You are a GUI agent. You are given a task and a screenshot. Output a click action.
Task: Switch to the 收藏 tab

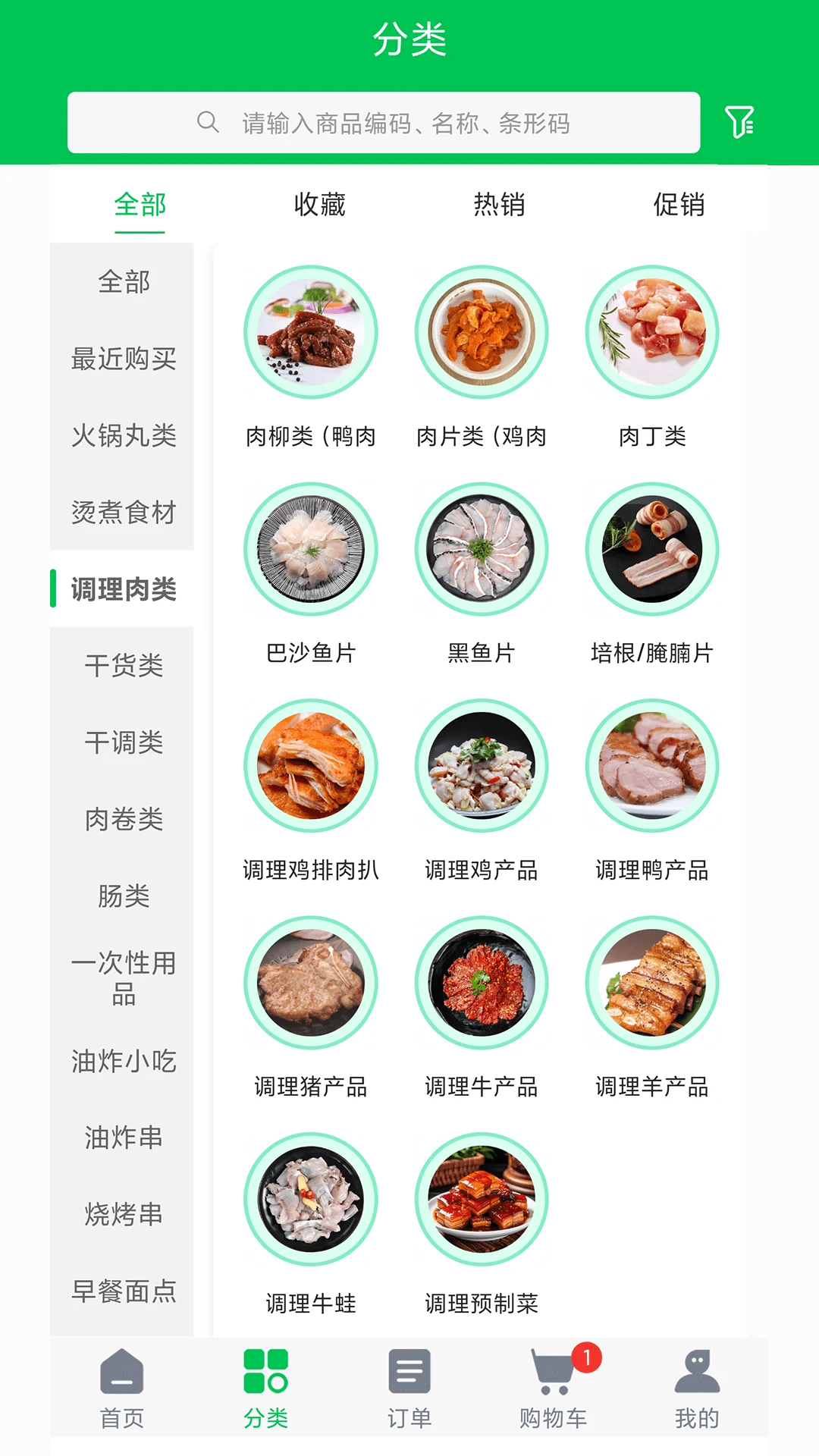pyautogui.click(x=319, y=204)
